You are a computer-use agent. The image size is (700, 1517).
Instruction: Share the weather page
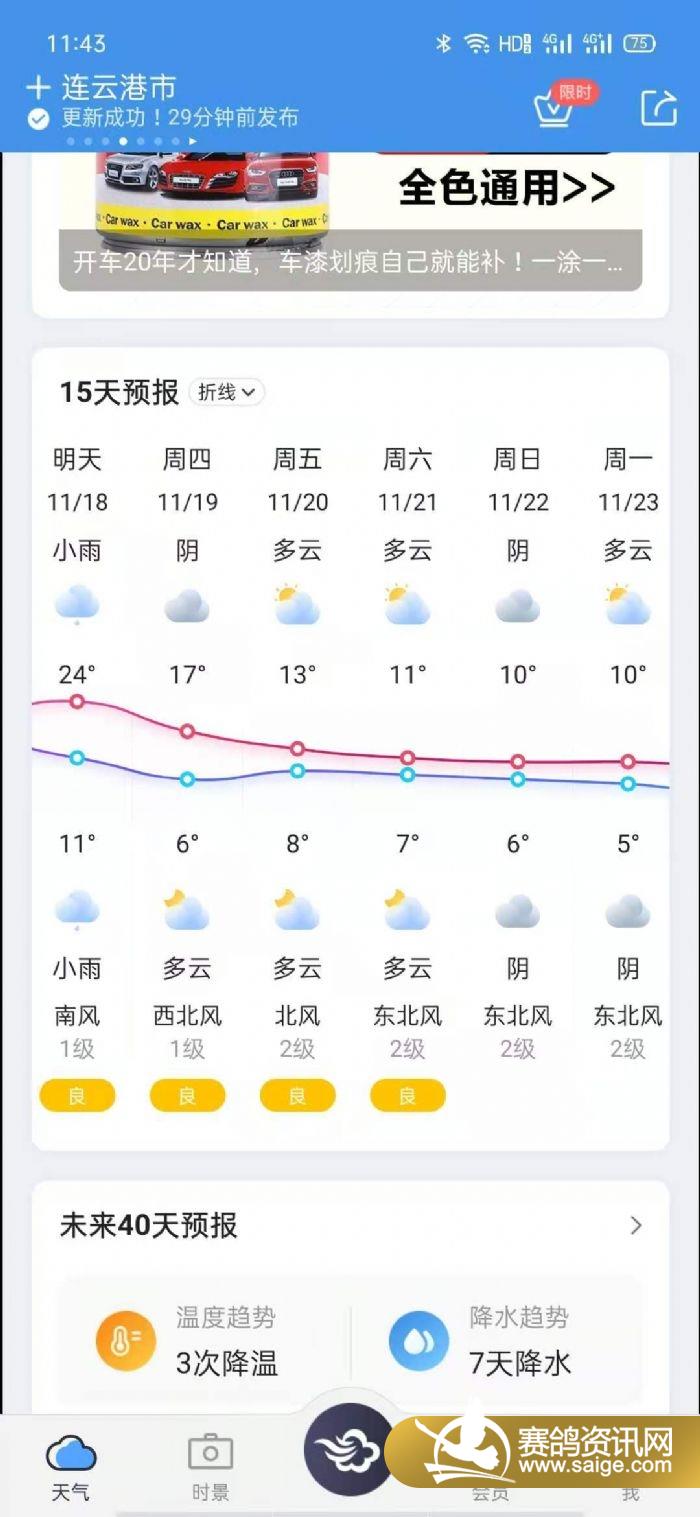659,107
